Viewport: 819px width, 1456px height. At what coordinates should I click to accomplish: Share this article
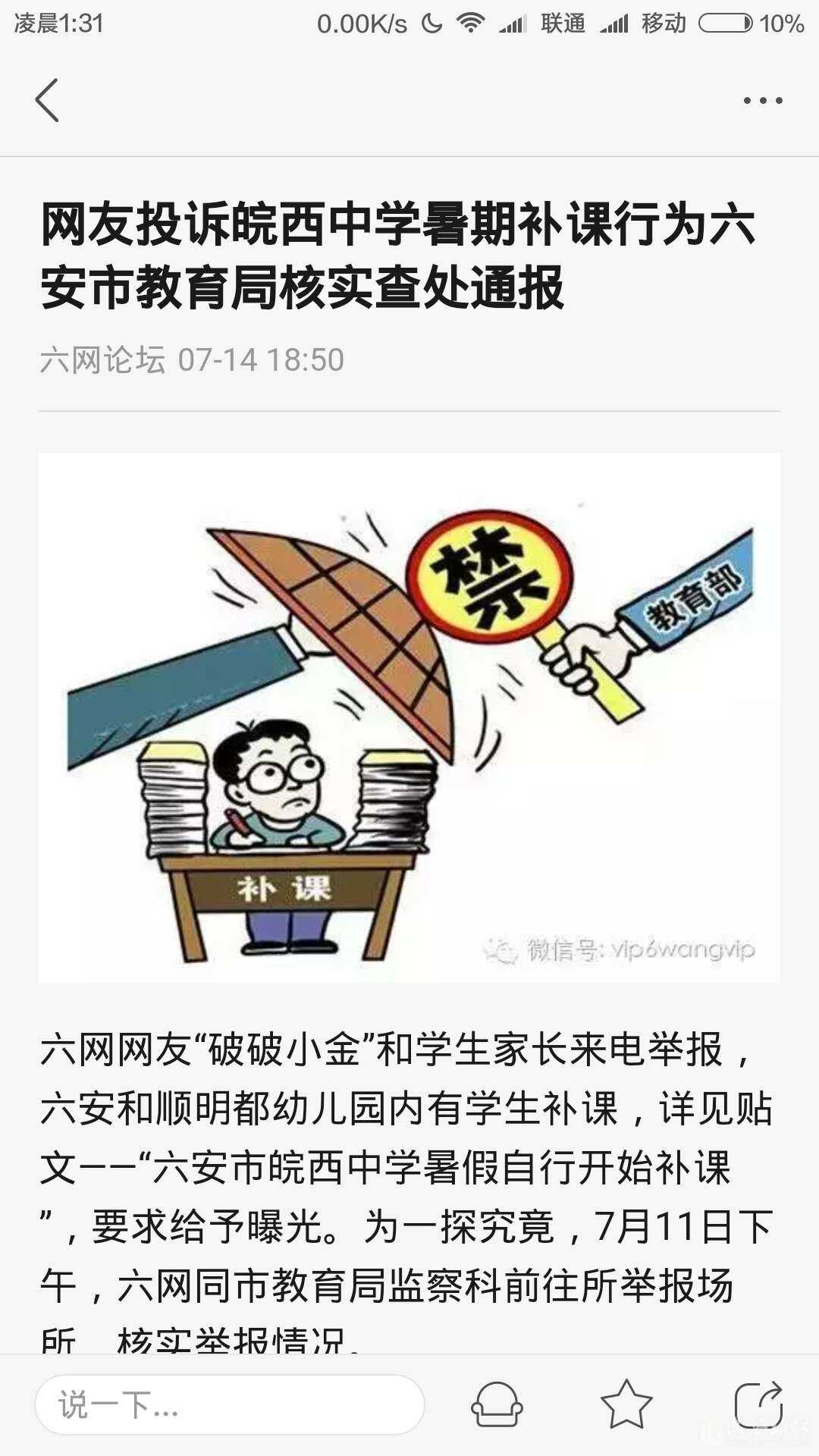(758, 1404)
